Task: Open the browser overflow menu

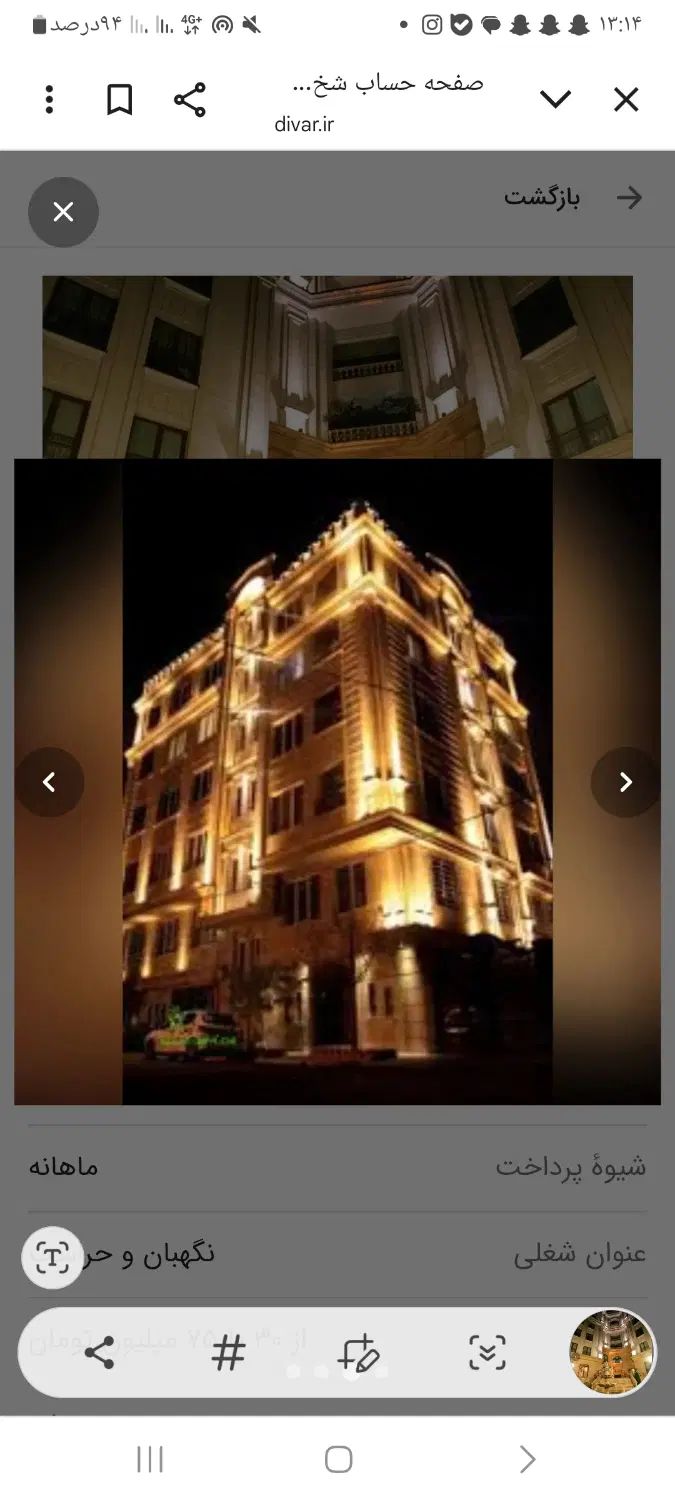Action: point(49,99)
